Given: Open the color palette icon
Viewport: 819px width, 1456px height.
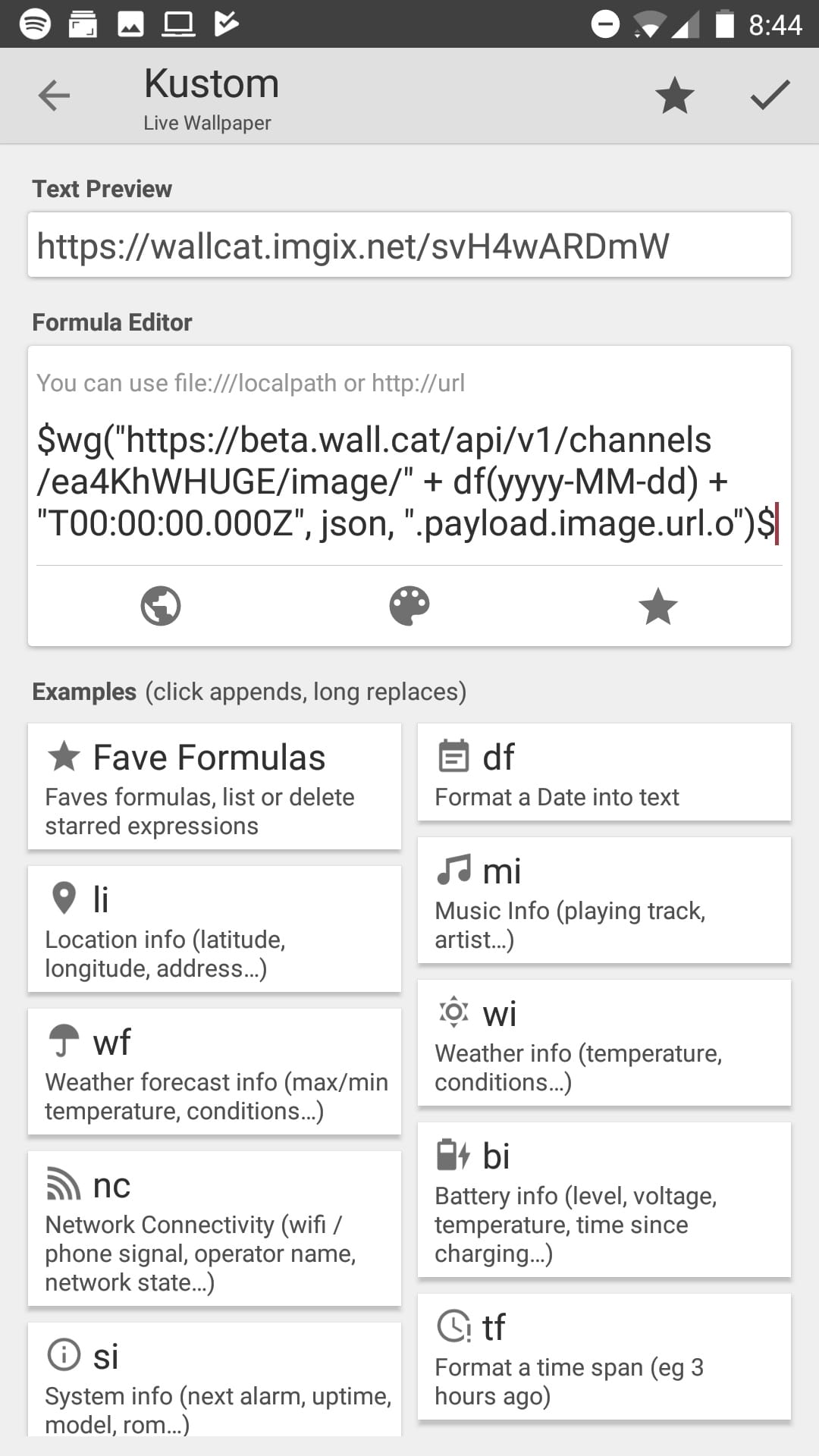Looking at the screenshot, I should click(409, 606).
